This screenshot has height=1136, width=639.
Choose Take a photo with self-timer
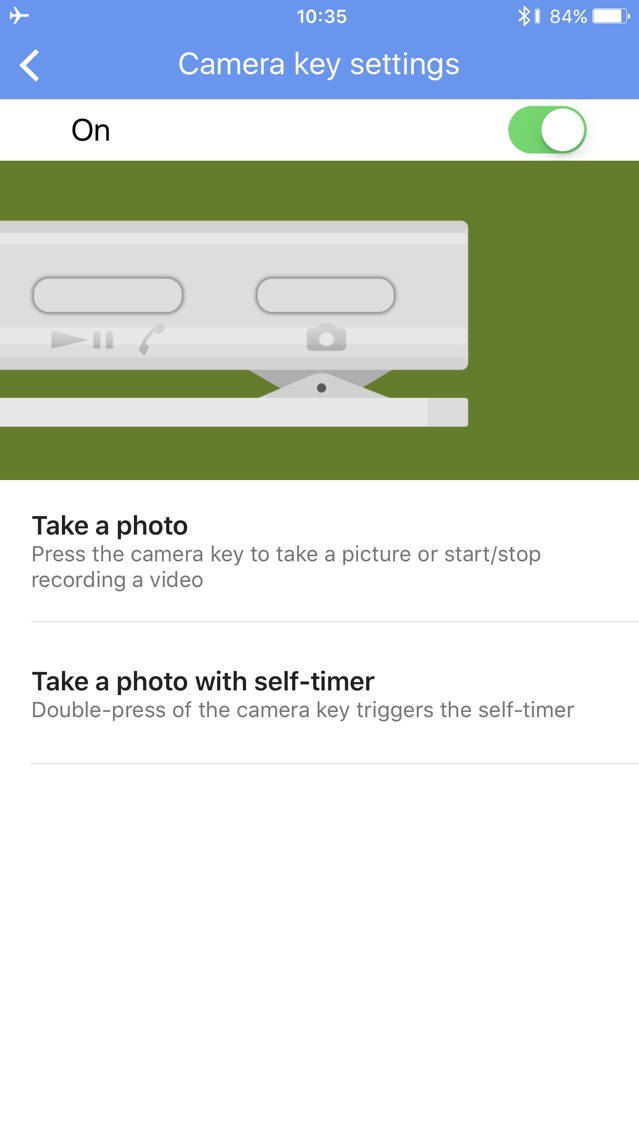(x=320, y=693)
